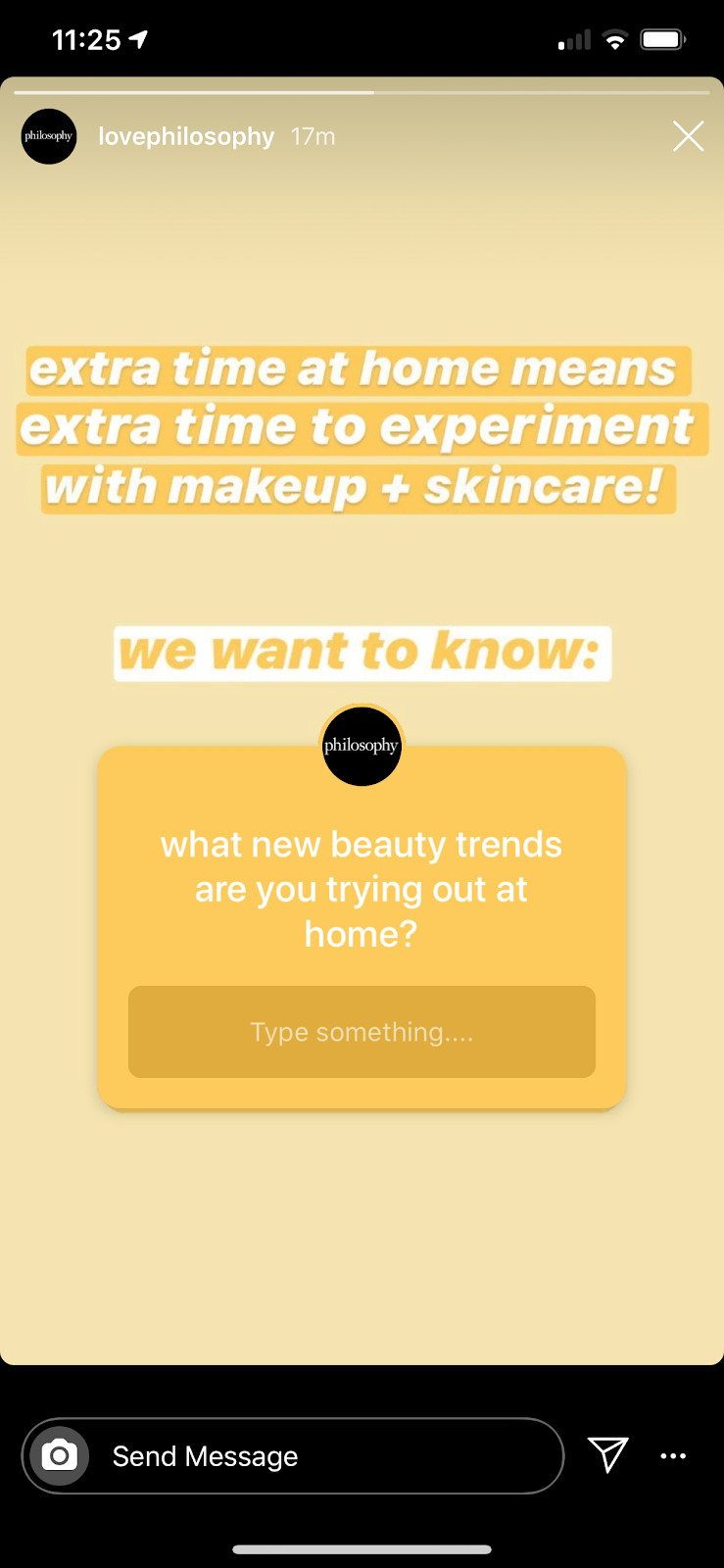Tap the lovephilosophy username

click(x=186, y=136)
